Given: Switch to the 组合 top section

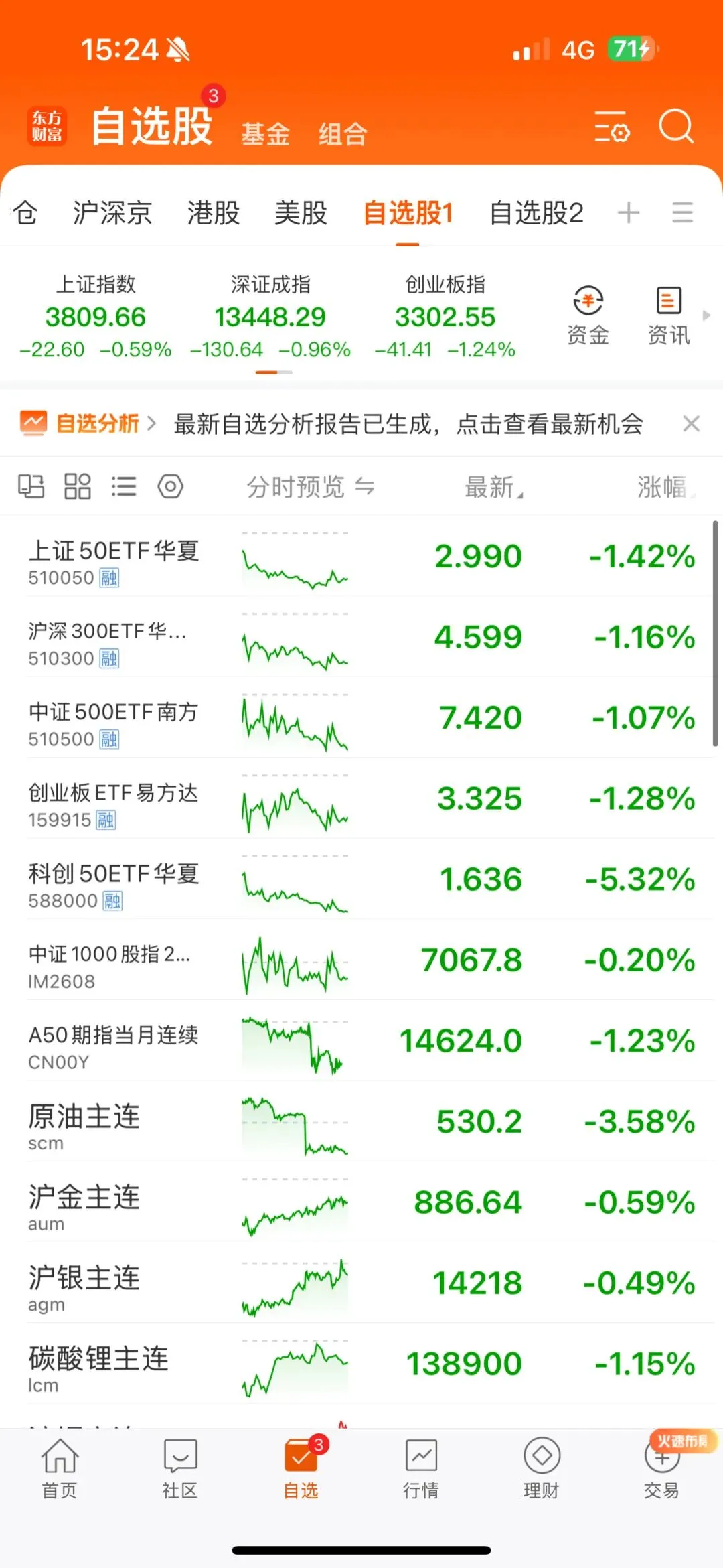Looking at the screenshot, I should (343, 134).
